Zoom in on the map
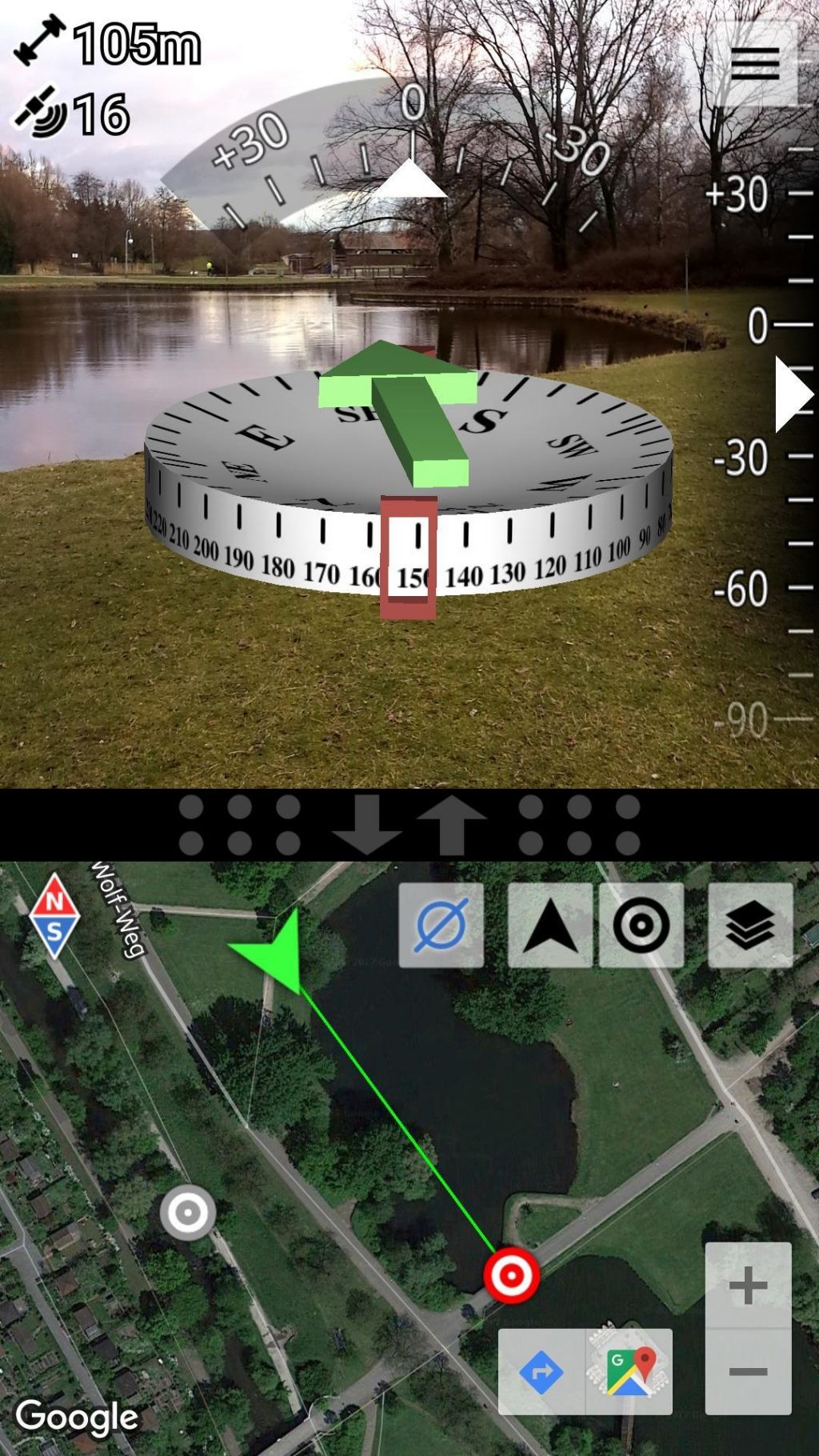The width and height of the screenshot is (819, 1456). (748, 1286)
